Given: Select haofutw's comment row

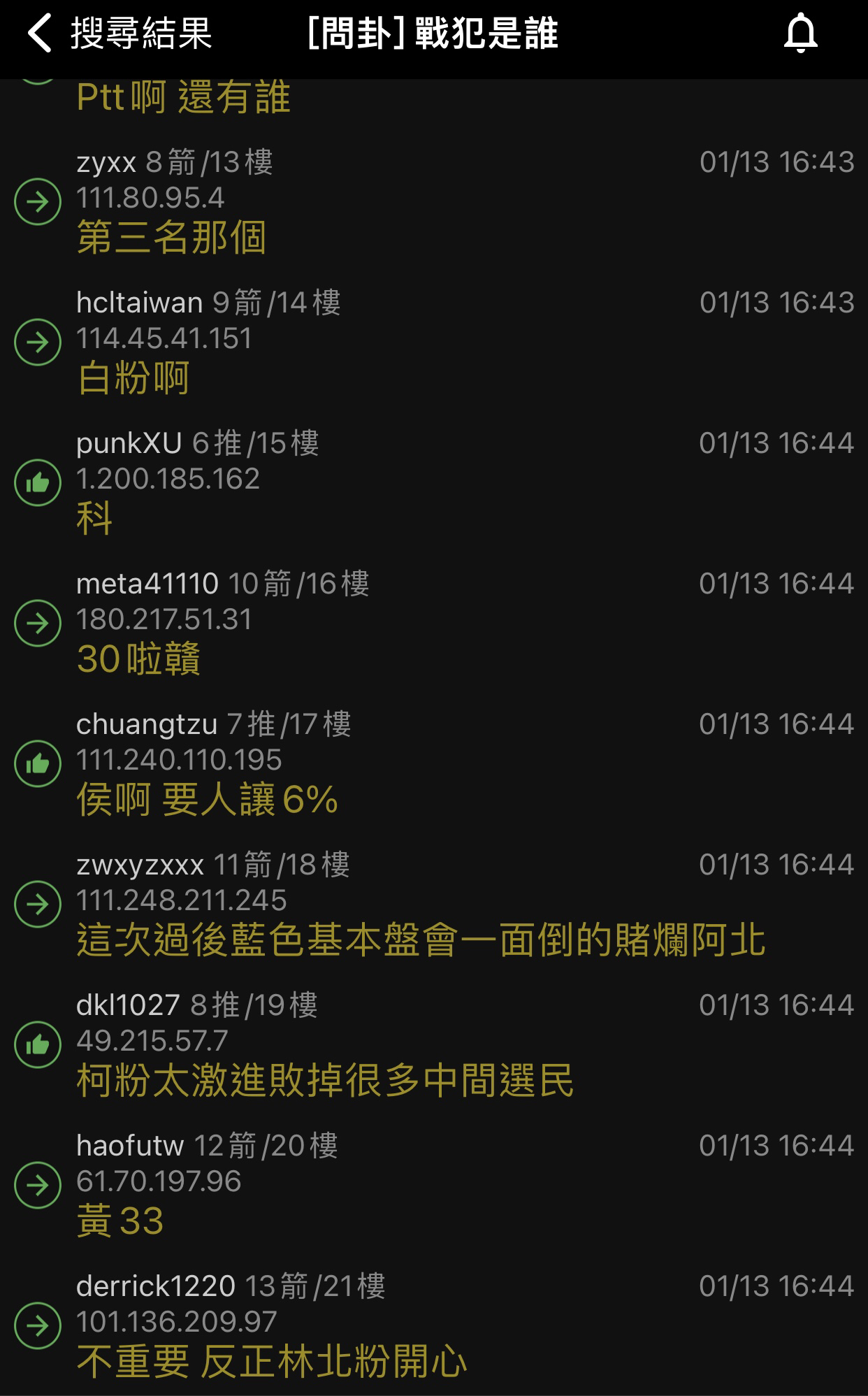Looking at the screenshot, I should (x=434, y=1186).
